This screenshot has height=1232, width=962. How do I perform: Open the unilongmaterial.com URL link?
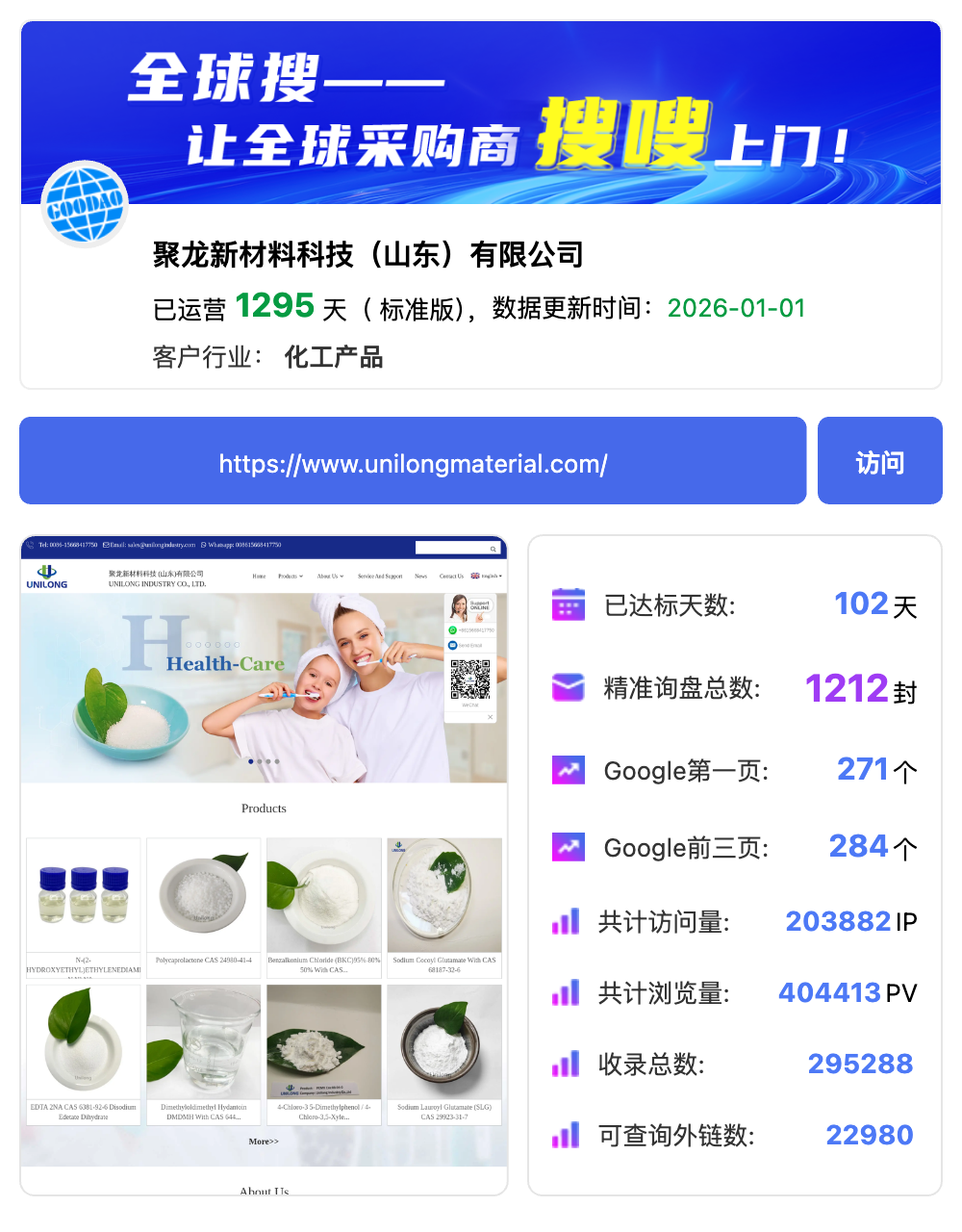pos(413,463)
